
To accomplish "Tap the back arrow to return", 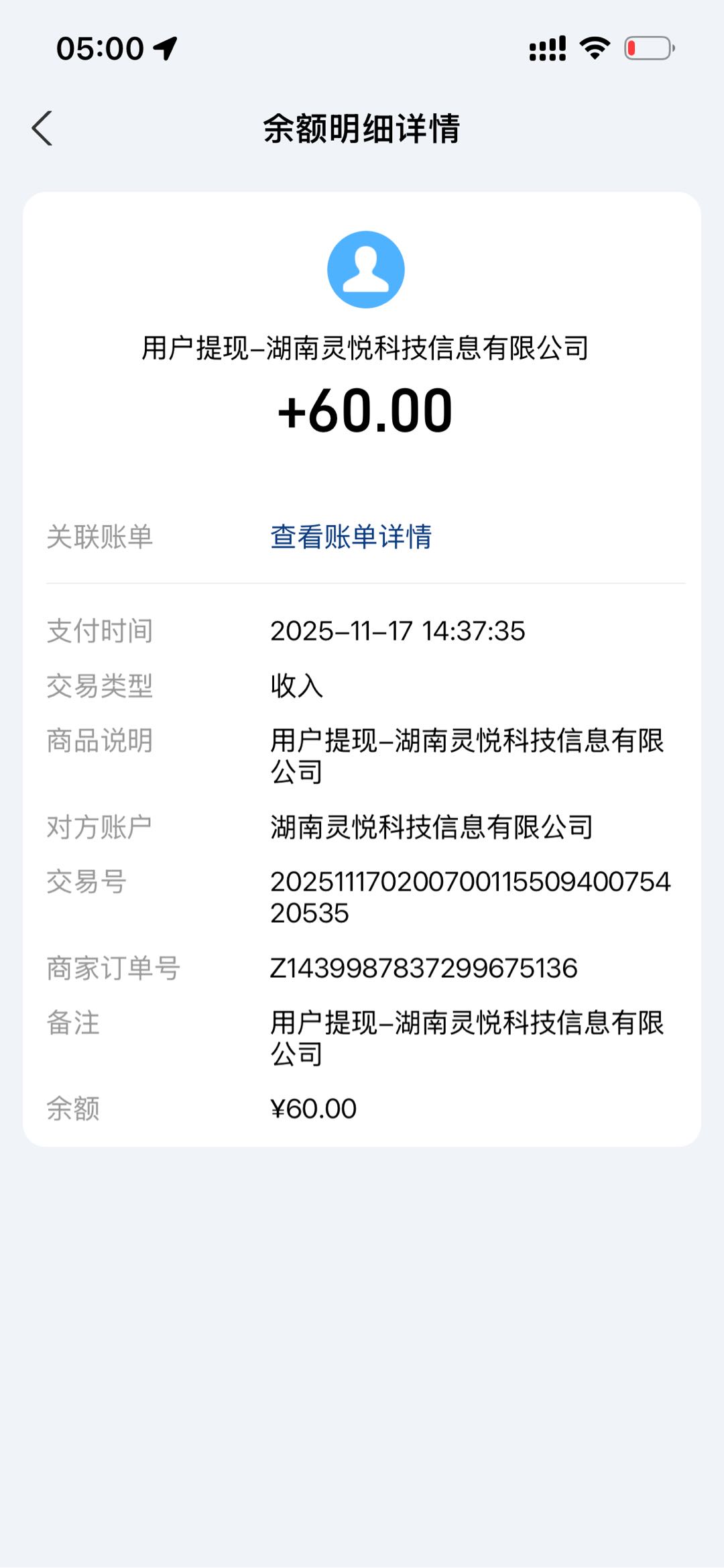I will (x=42, y=127).
